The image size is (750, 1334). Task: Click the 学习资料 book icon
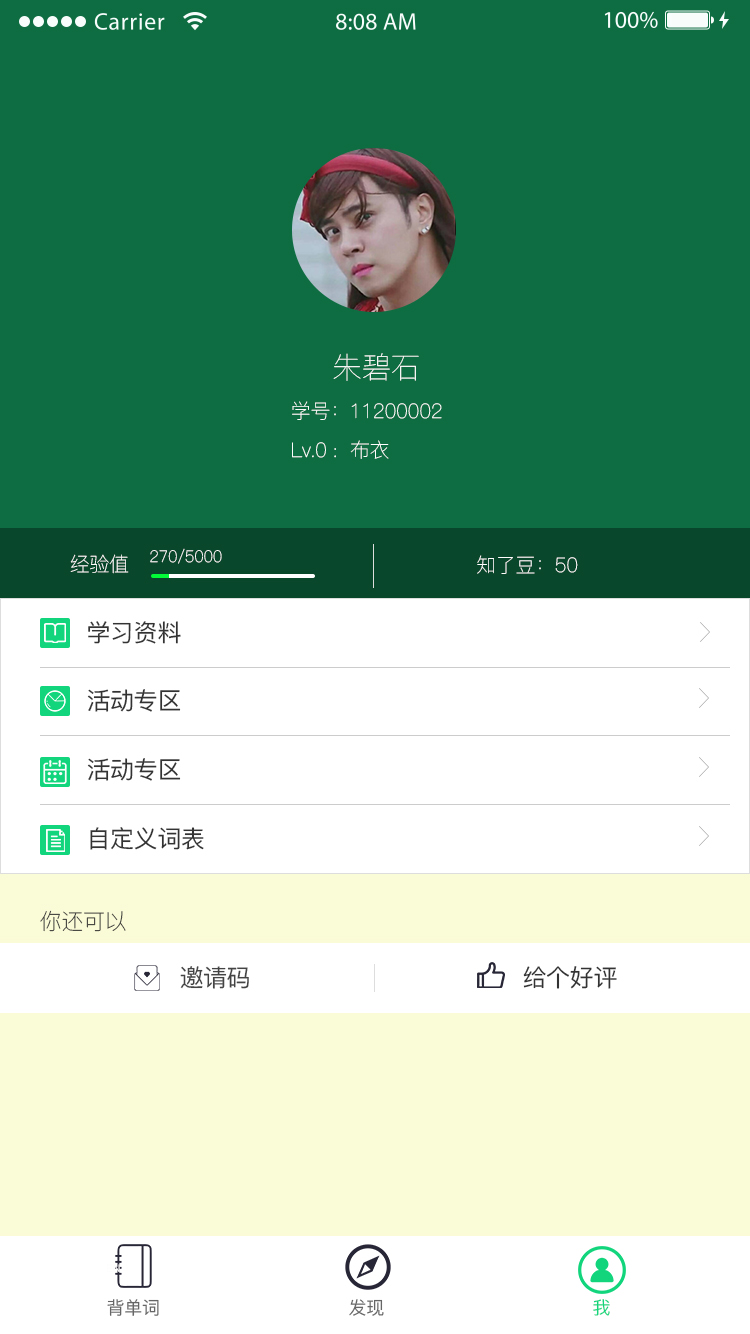55,632
